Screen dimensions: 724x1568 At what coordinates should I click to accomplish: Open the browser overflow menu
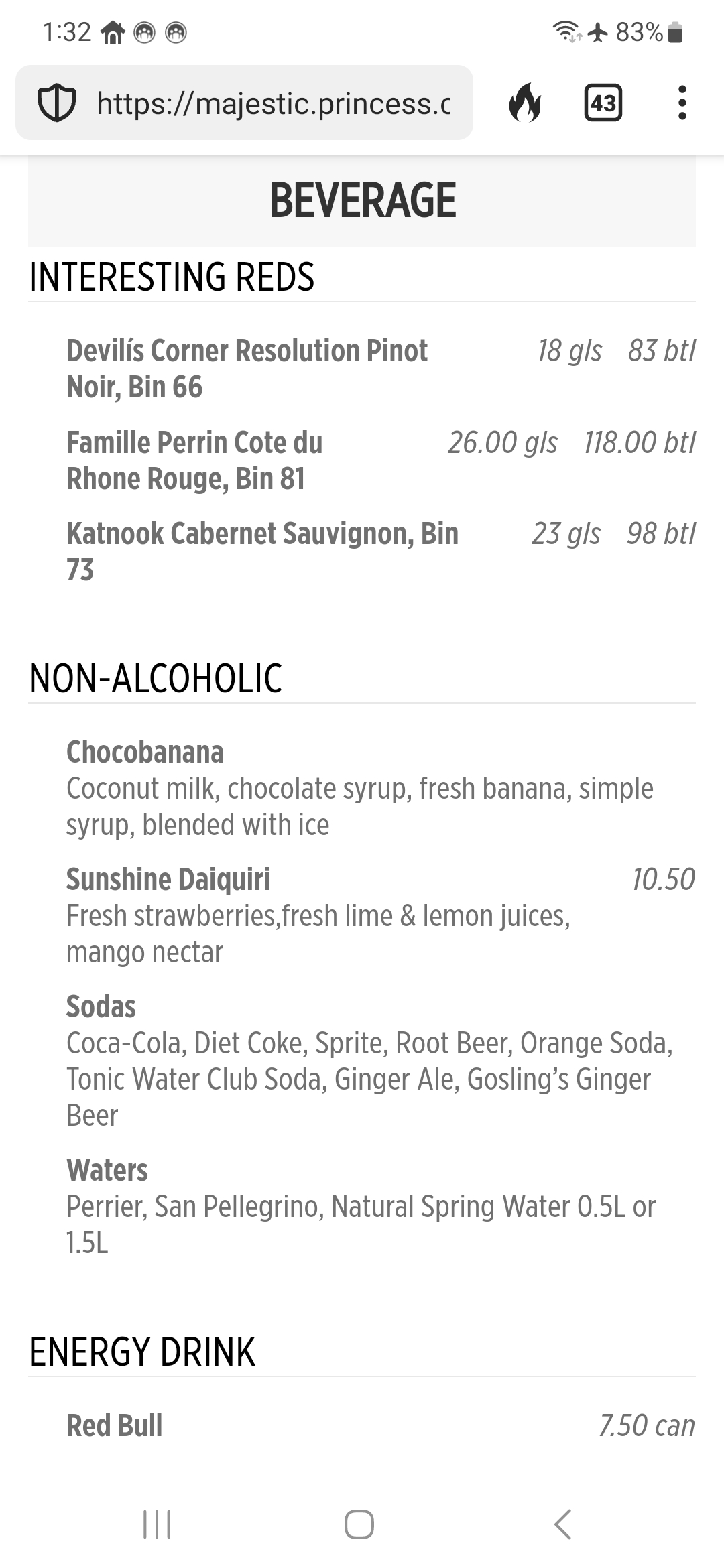point(682,103)
